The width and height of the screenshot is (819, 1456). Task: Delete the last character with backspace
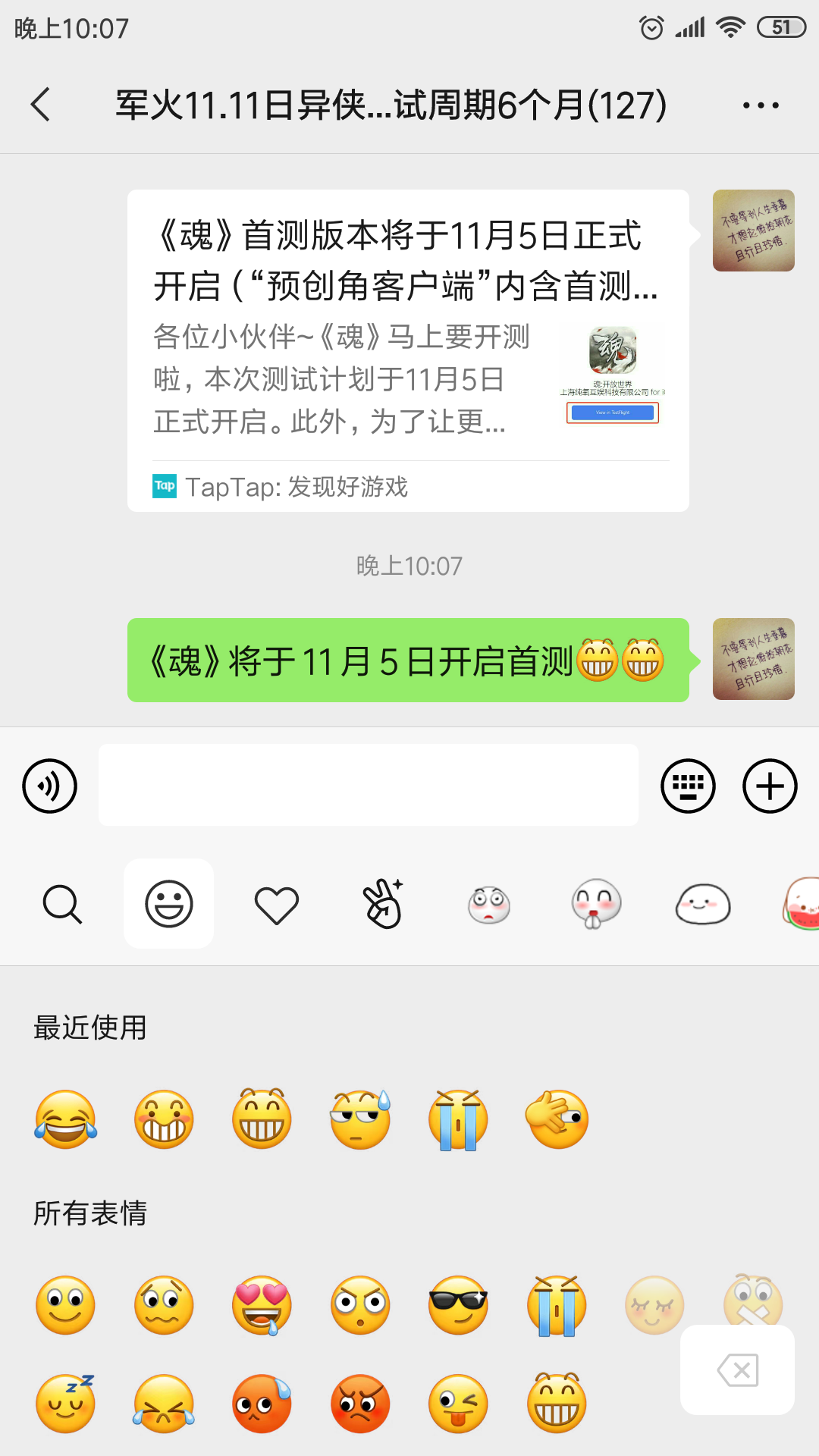click(x=737, y=1370)
